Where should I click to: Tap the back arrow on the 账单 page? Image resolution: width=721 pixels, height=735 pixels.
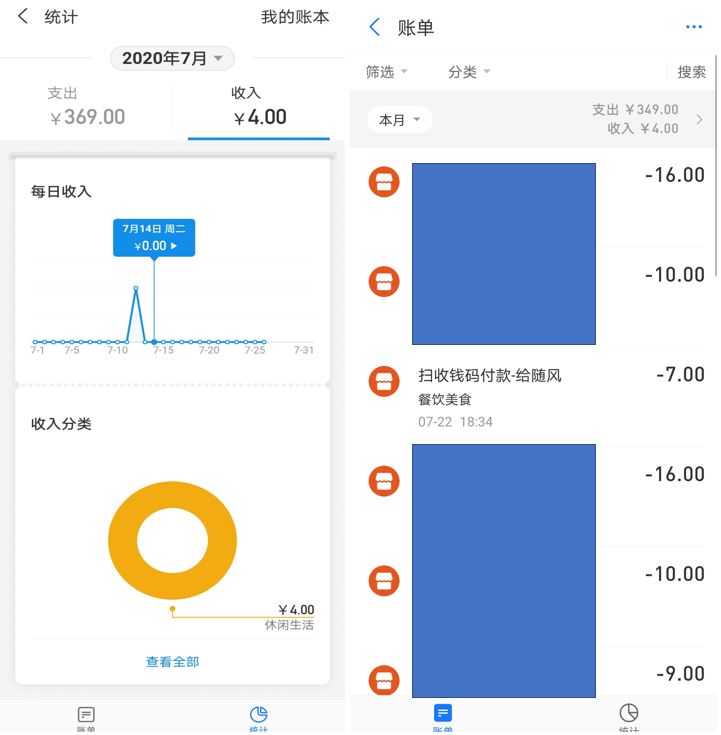click(374, 27)
